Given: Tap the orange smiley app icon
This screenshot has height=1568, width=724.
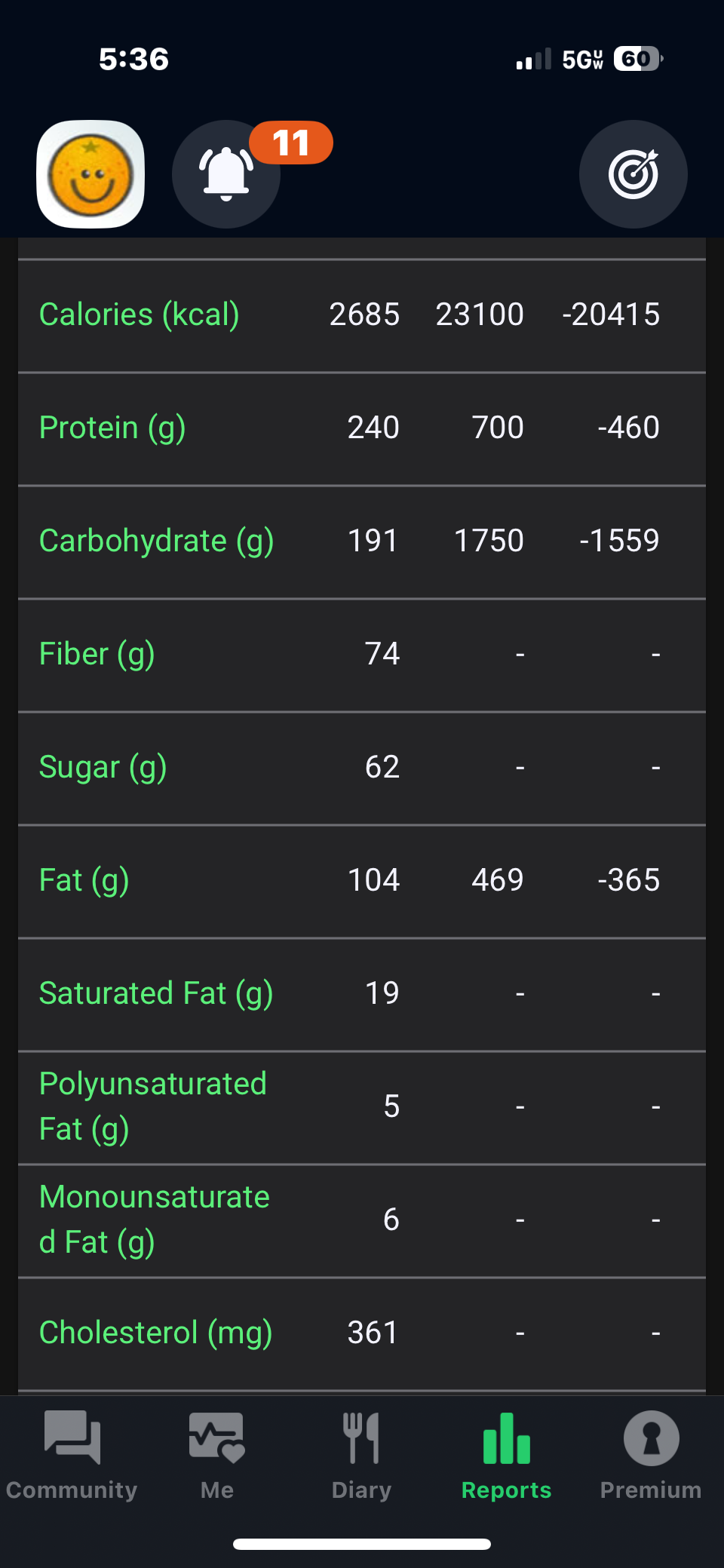Looking at the screenshot, I should (x=90, y=174).
